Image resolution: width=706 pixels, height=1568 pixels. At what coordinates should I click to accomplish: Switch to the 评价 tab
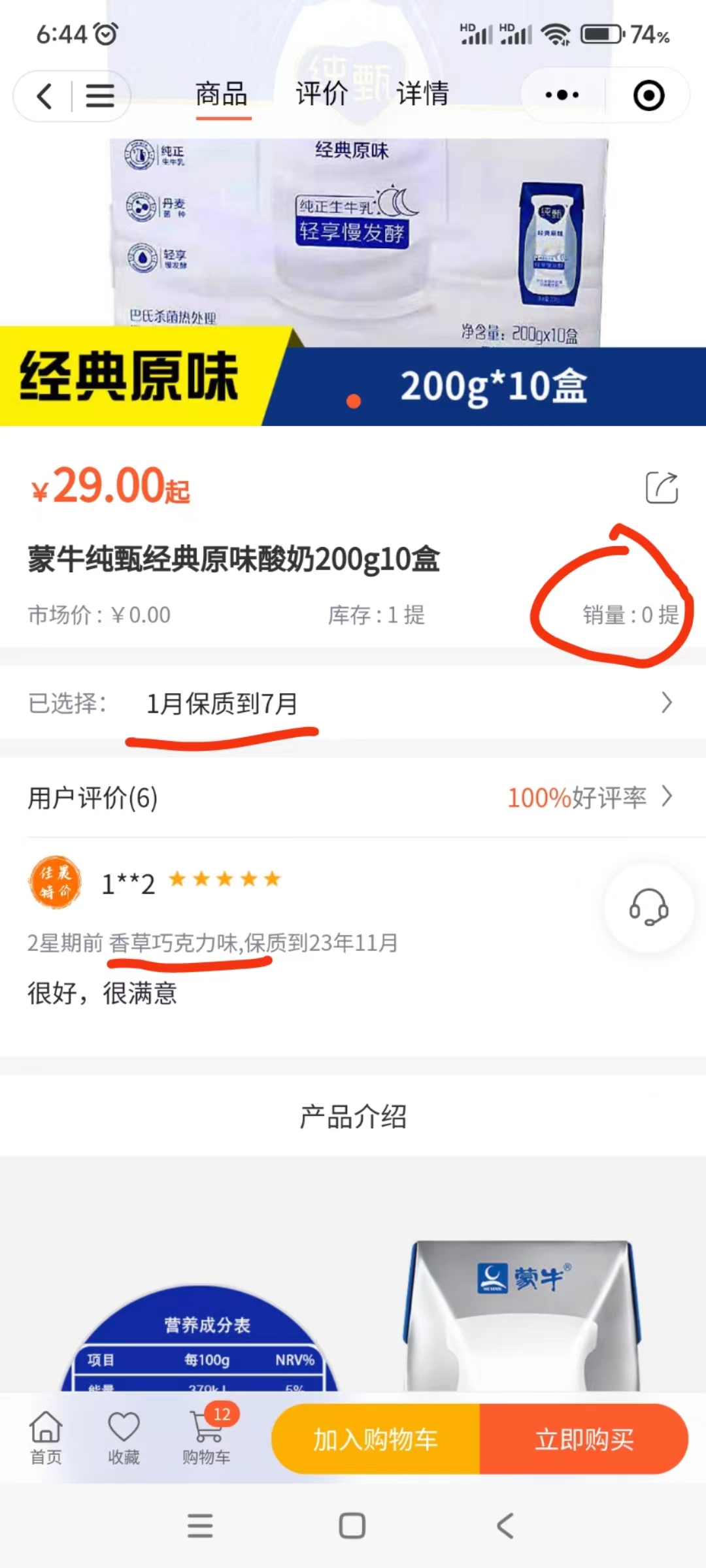click(321, 94)
